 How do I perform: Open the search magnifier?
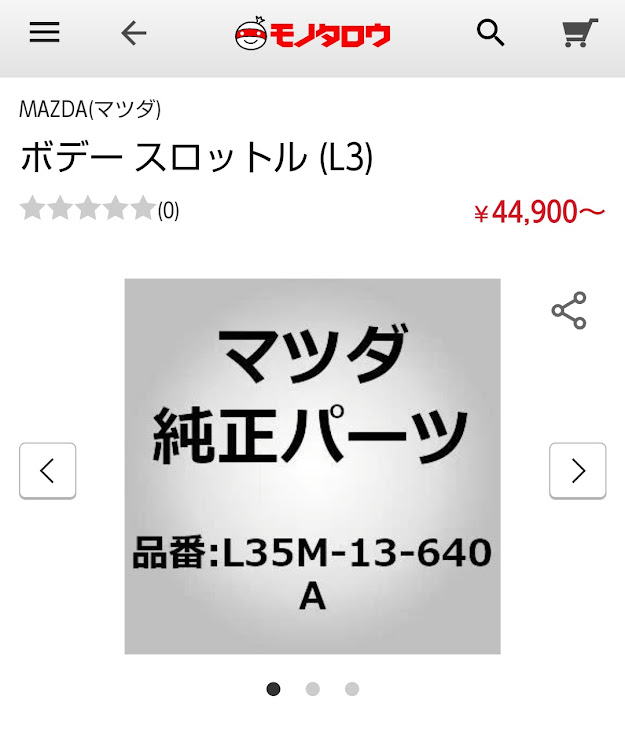click(x=490, y=33)
